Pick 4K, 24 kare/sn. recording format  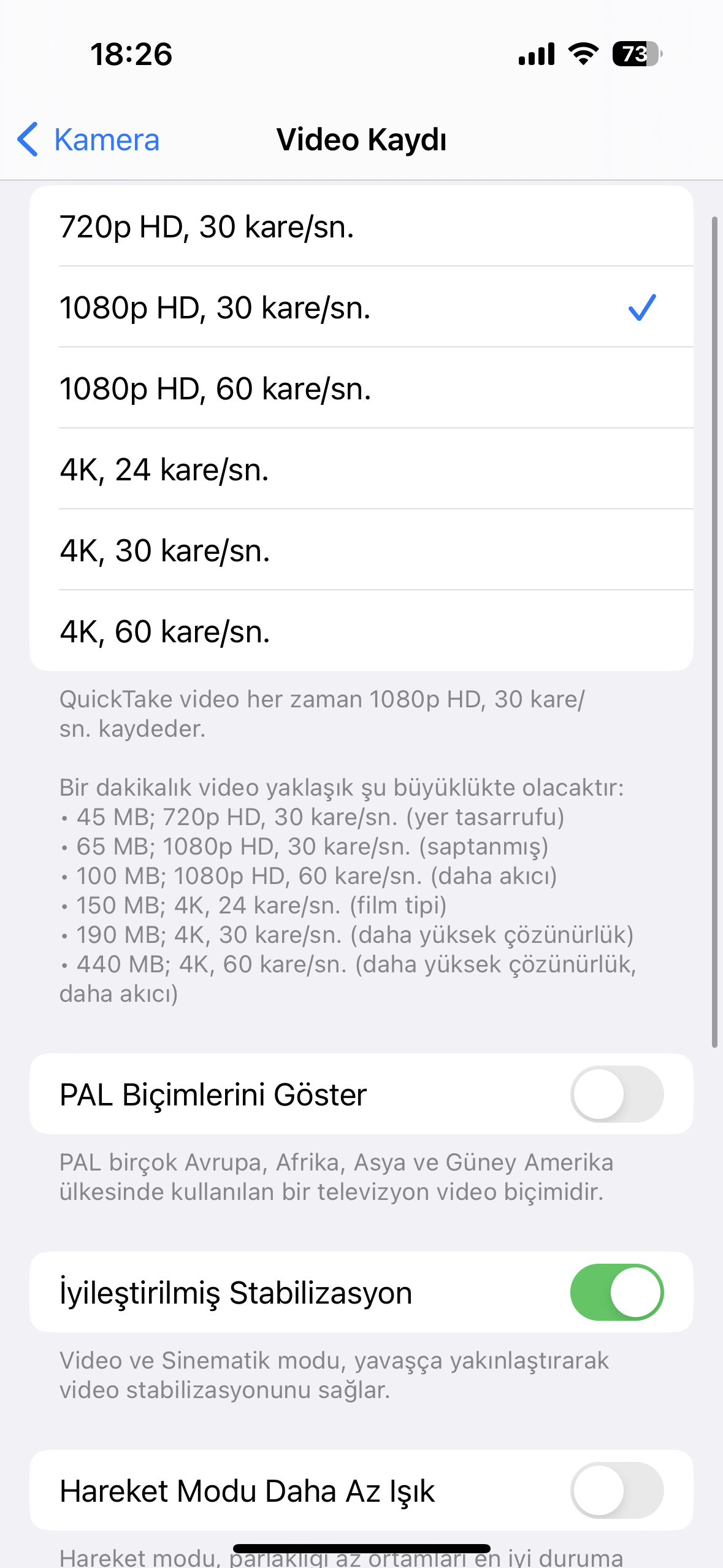coord(361,469)
